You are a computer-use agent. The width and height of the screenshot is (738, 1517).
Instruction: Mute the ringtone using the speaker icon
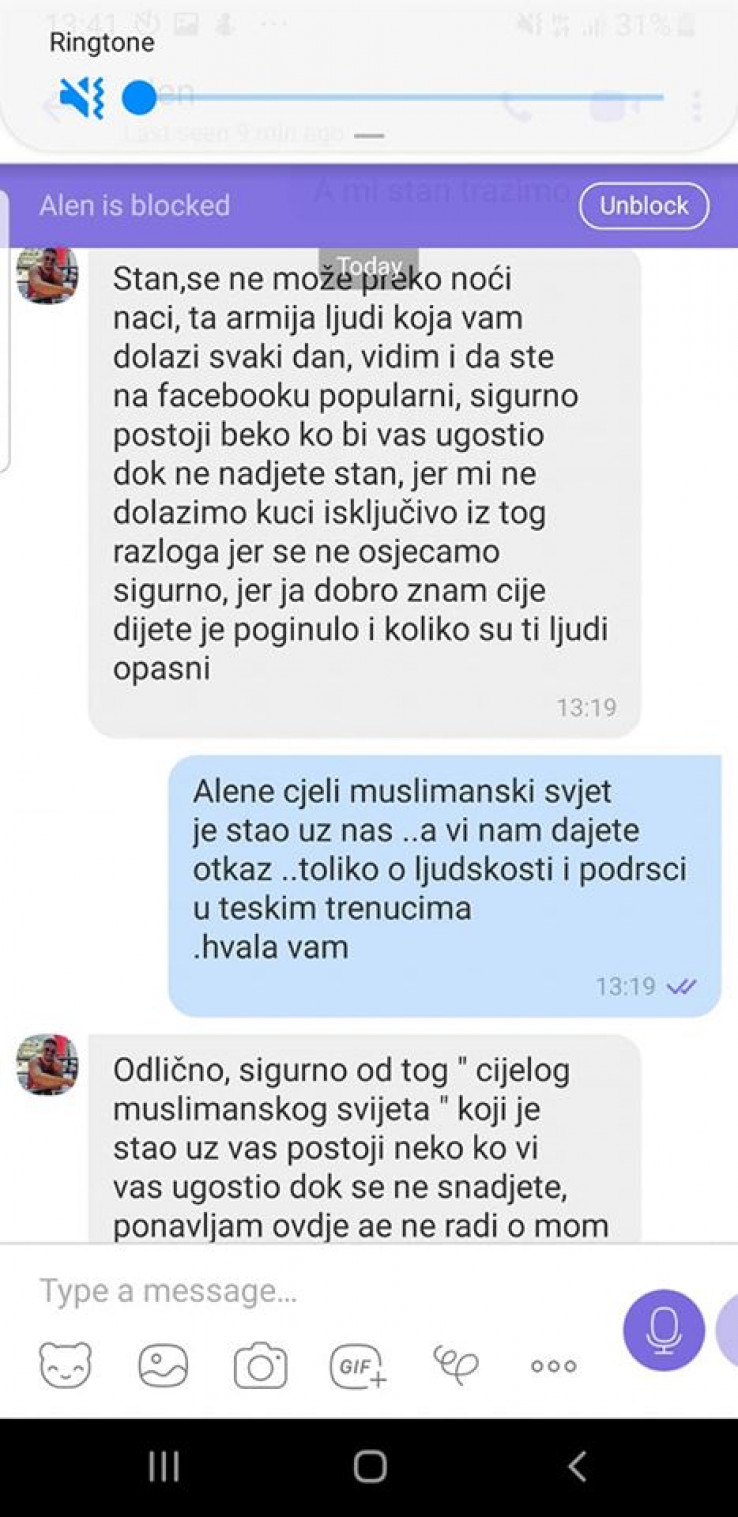(82, 98)
